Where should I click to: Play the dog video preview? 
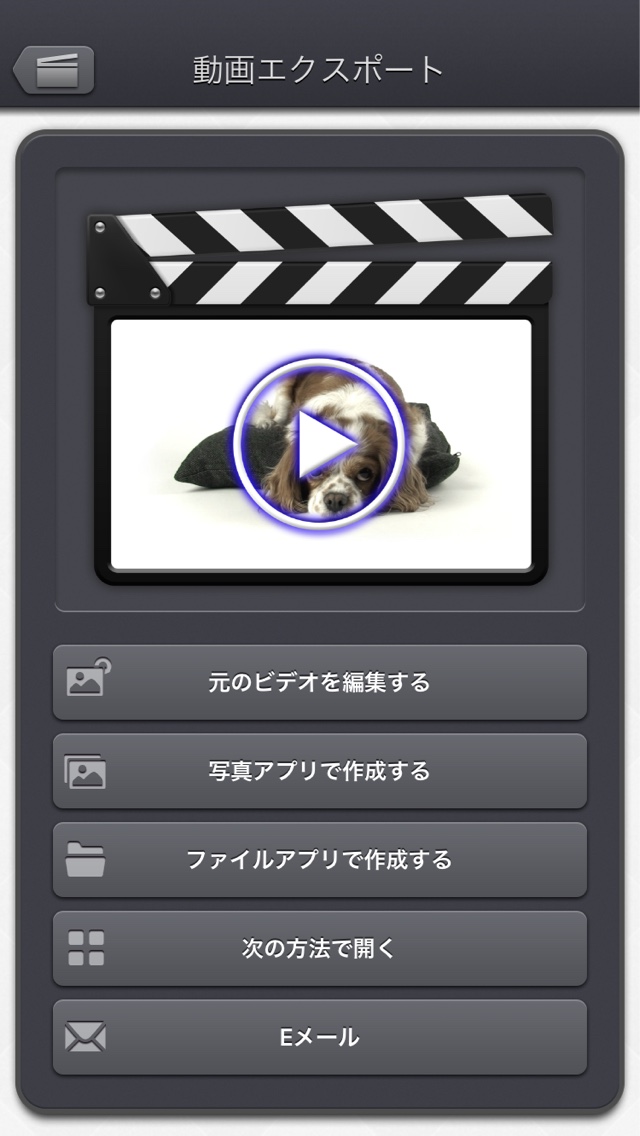[x=319, y=444]
